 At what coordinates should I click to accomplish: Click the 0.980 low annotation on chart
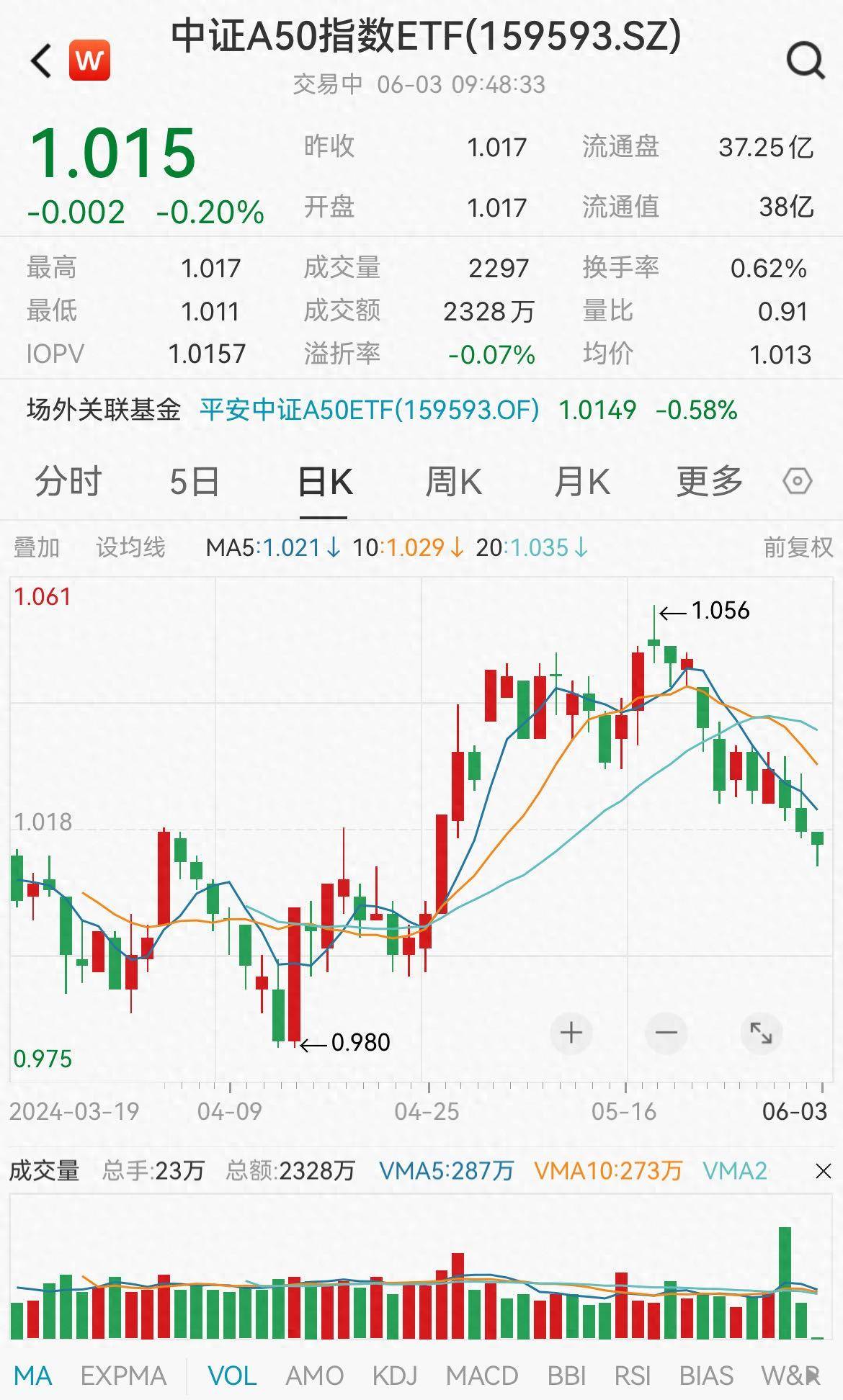coord(360,1043)
